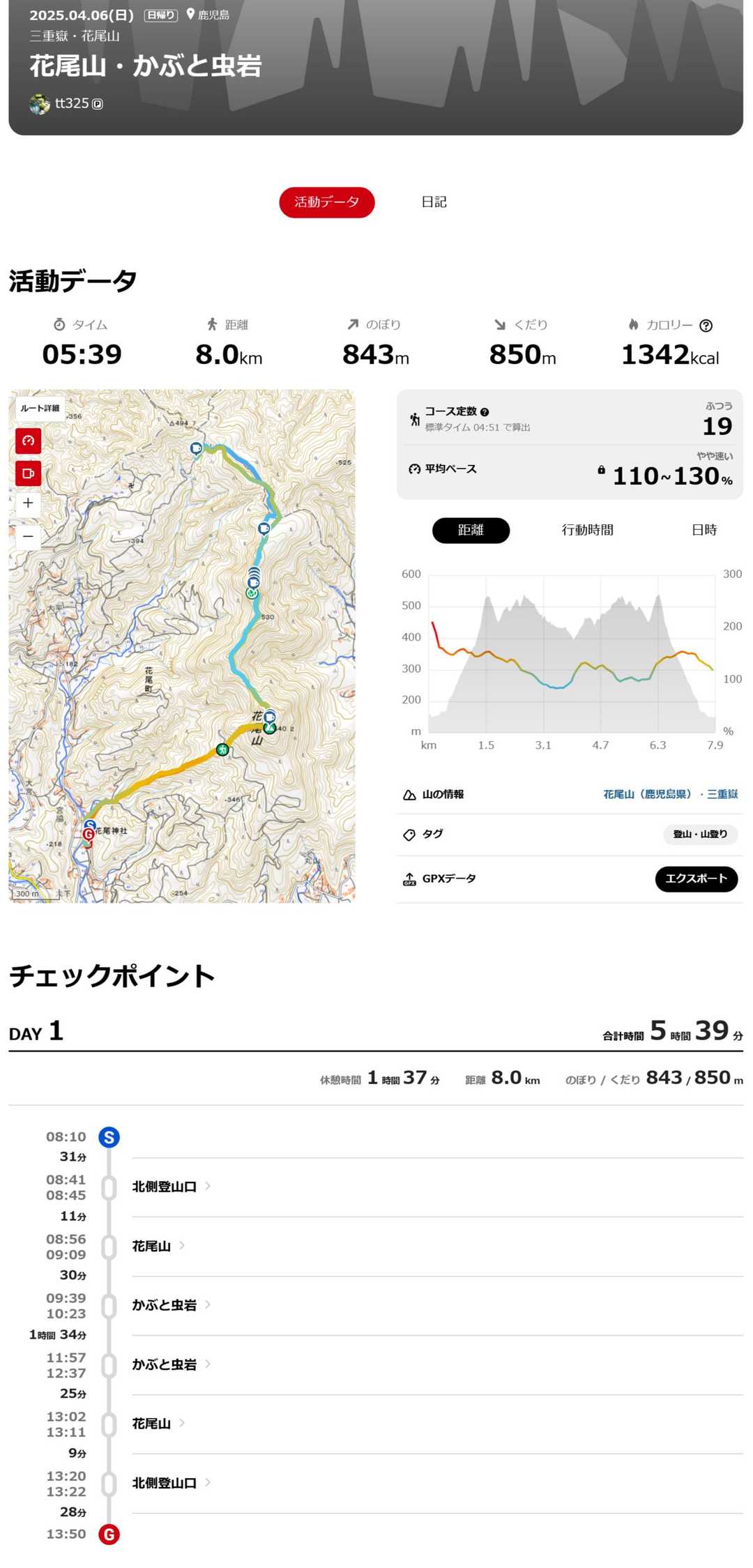This screenshot has width=753, height=1568.
Task: Open the 09:39 かぶと虫岩 checkpoint
Action: 165,1305
